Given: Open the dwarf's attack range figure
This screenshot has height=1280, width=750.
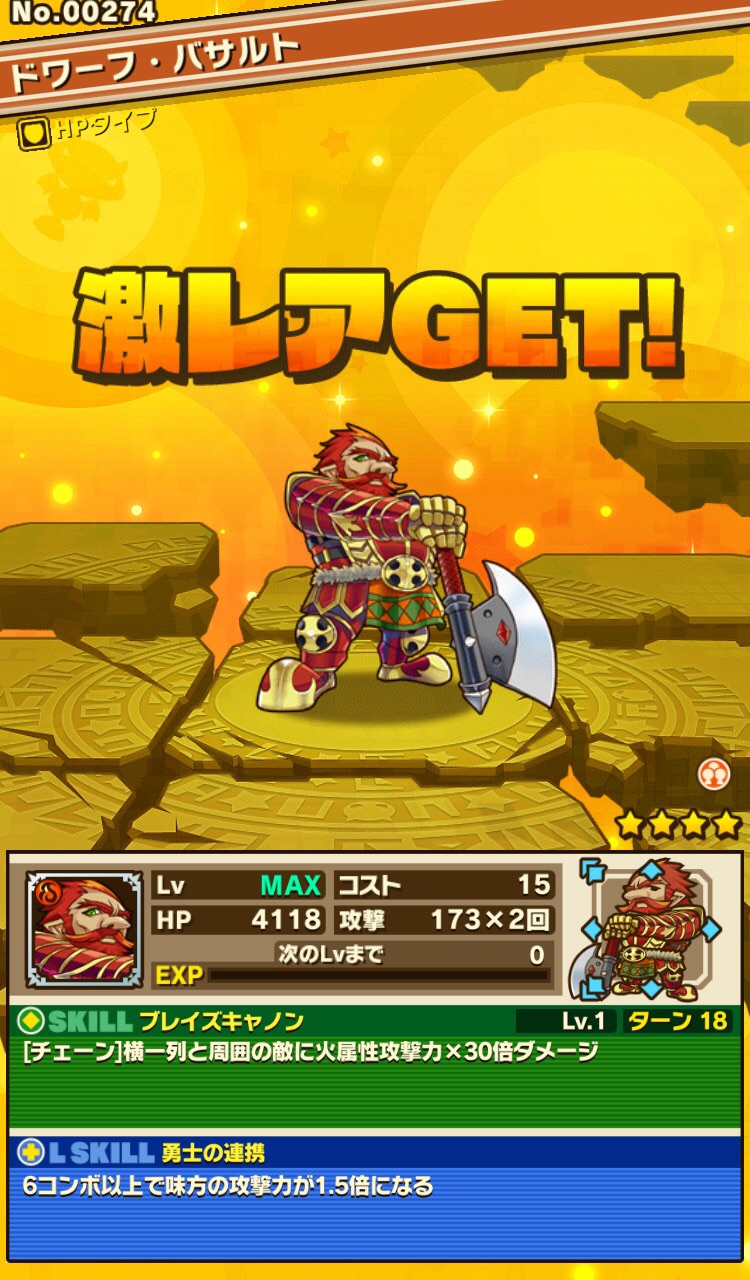Looking at the screenshot, I should 651,930.
